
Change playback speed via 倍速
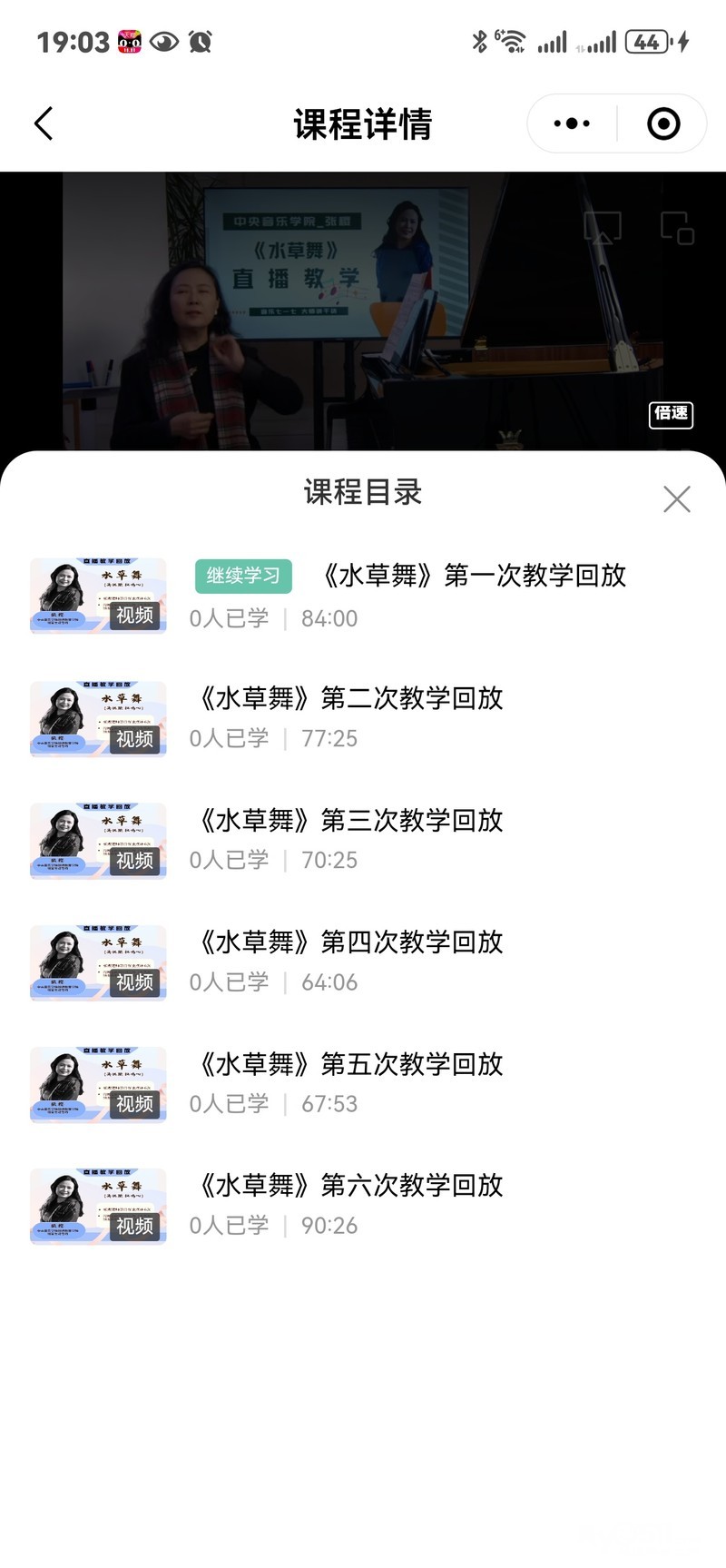tap(671, 414)
